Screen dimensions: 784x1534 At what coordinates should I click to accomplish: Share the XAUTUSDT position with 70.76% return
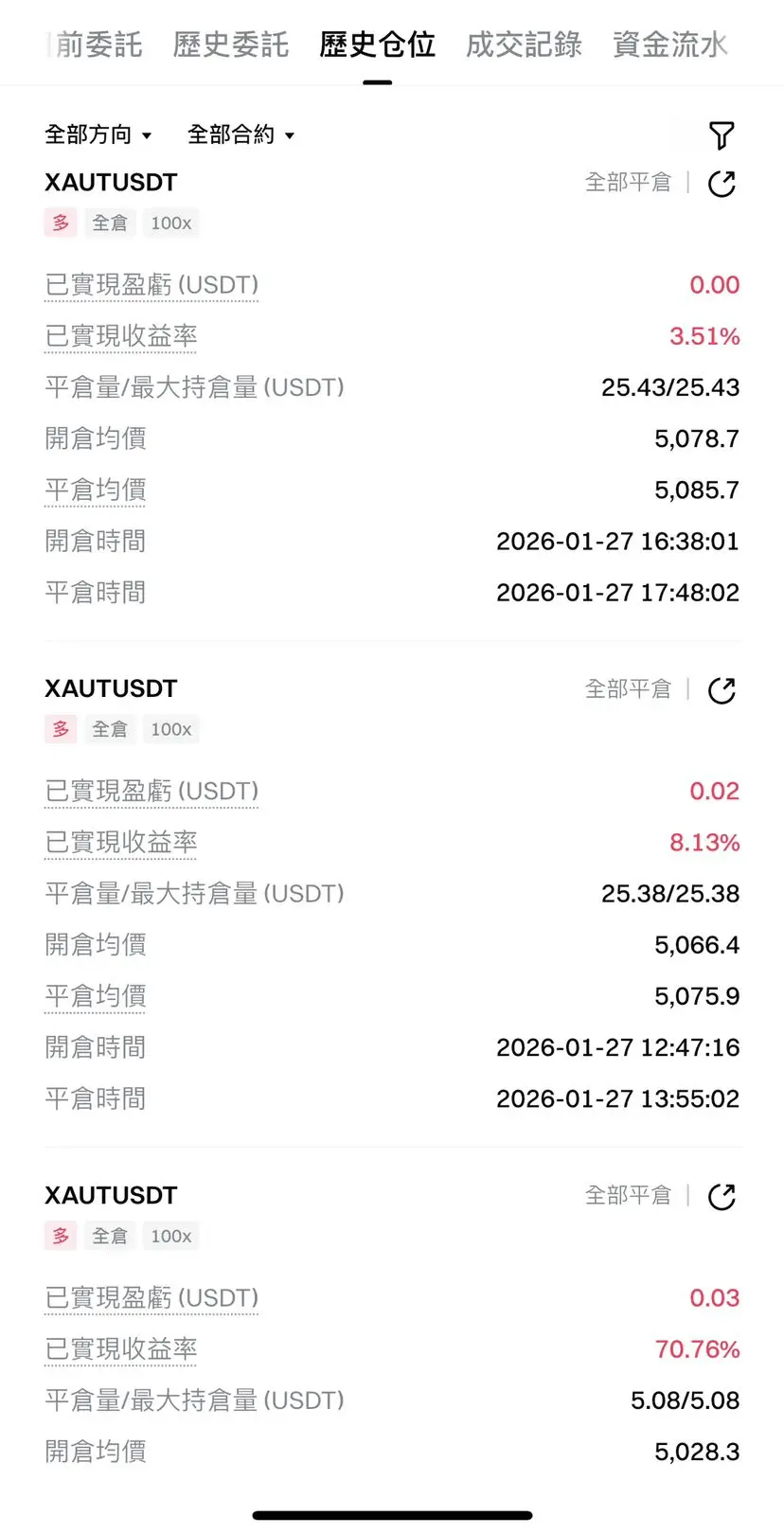click(722, 1197)
